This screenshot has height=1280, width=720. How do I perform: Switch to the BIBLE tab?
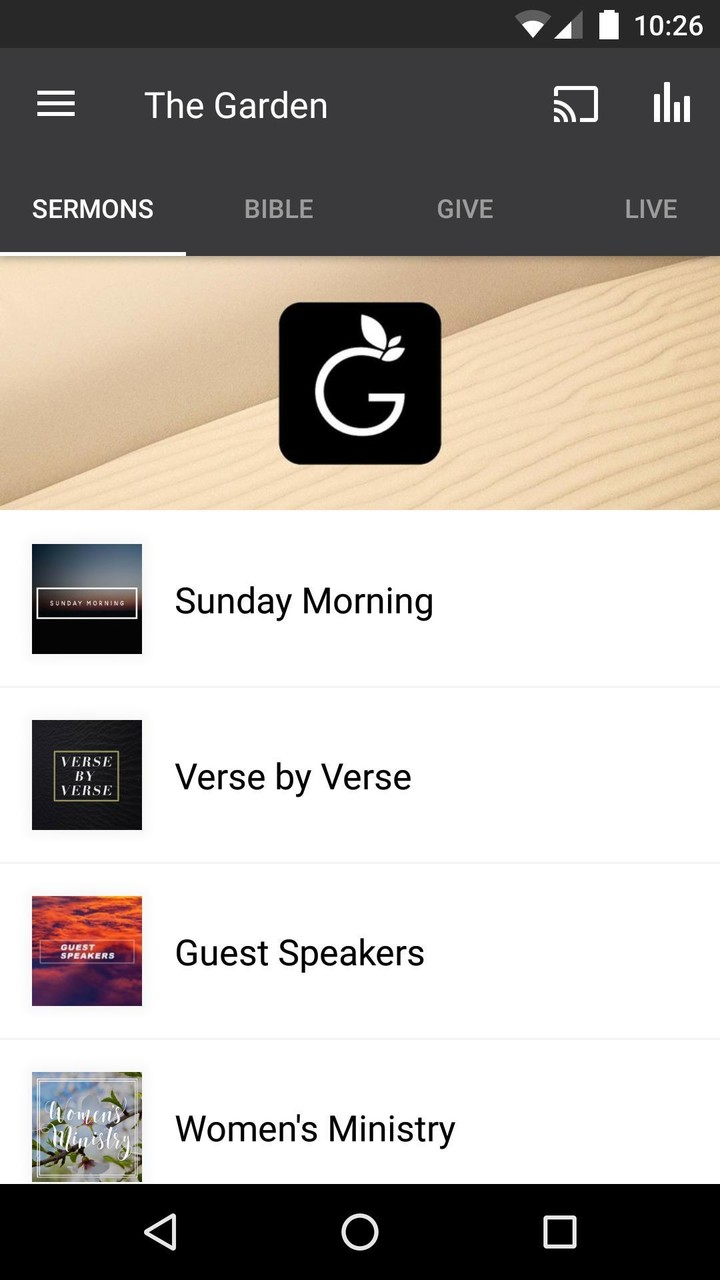point(278,209)
